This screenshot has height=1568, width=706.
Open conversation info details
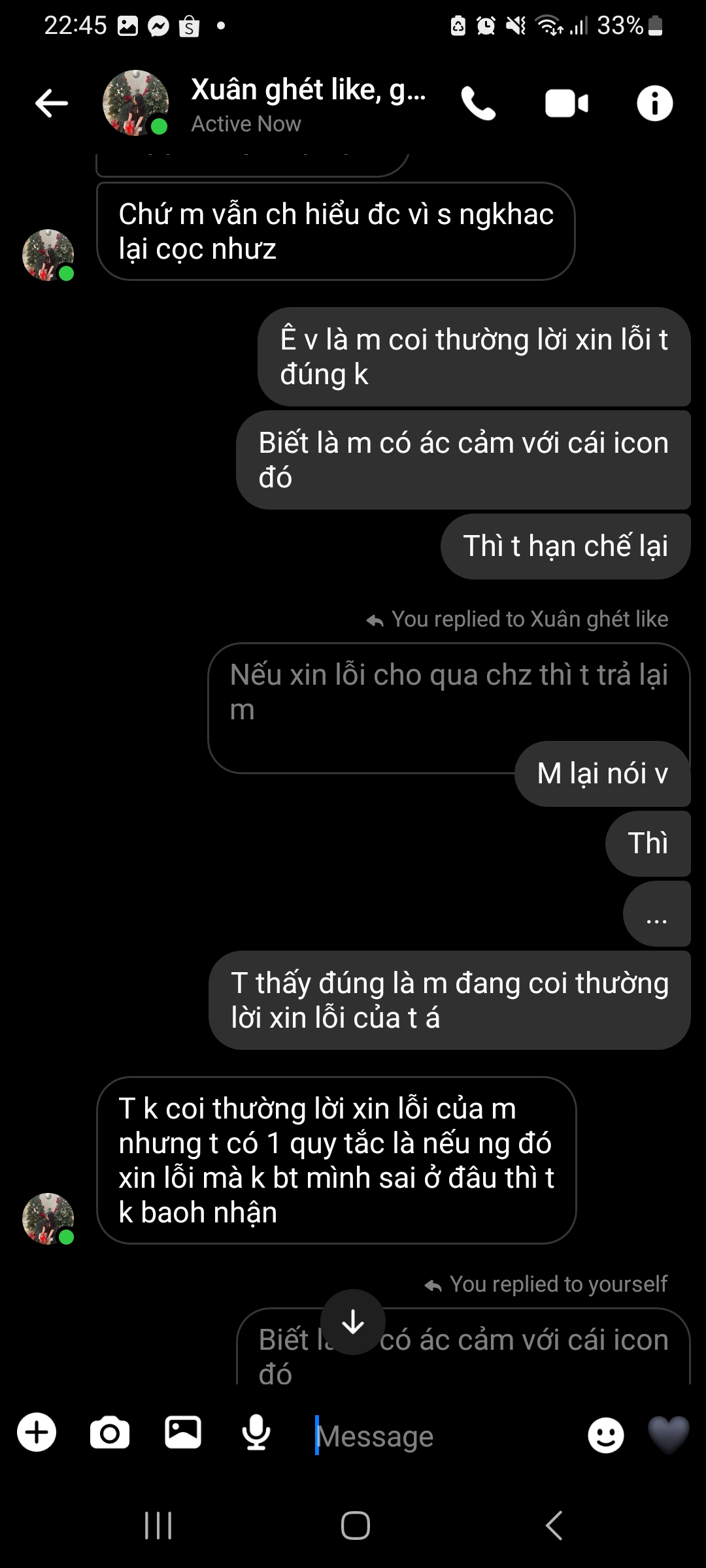[654, 103]
